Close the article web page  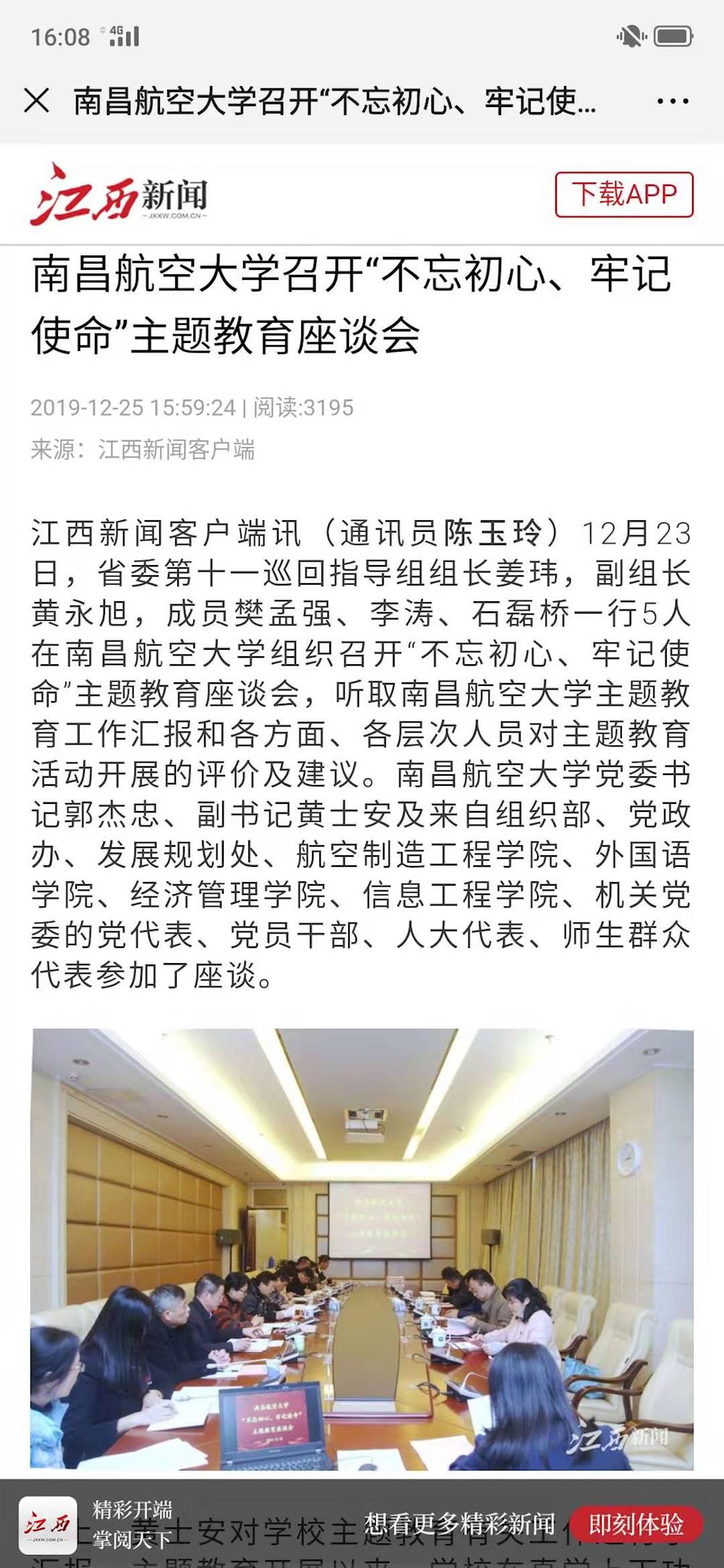37,101
